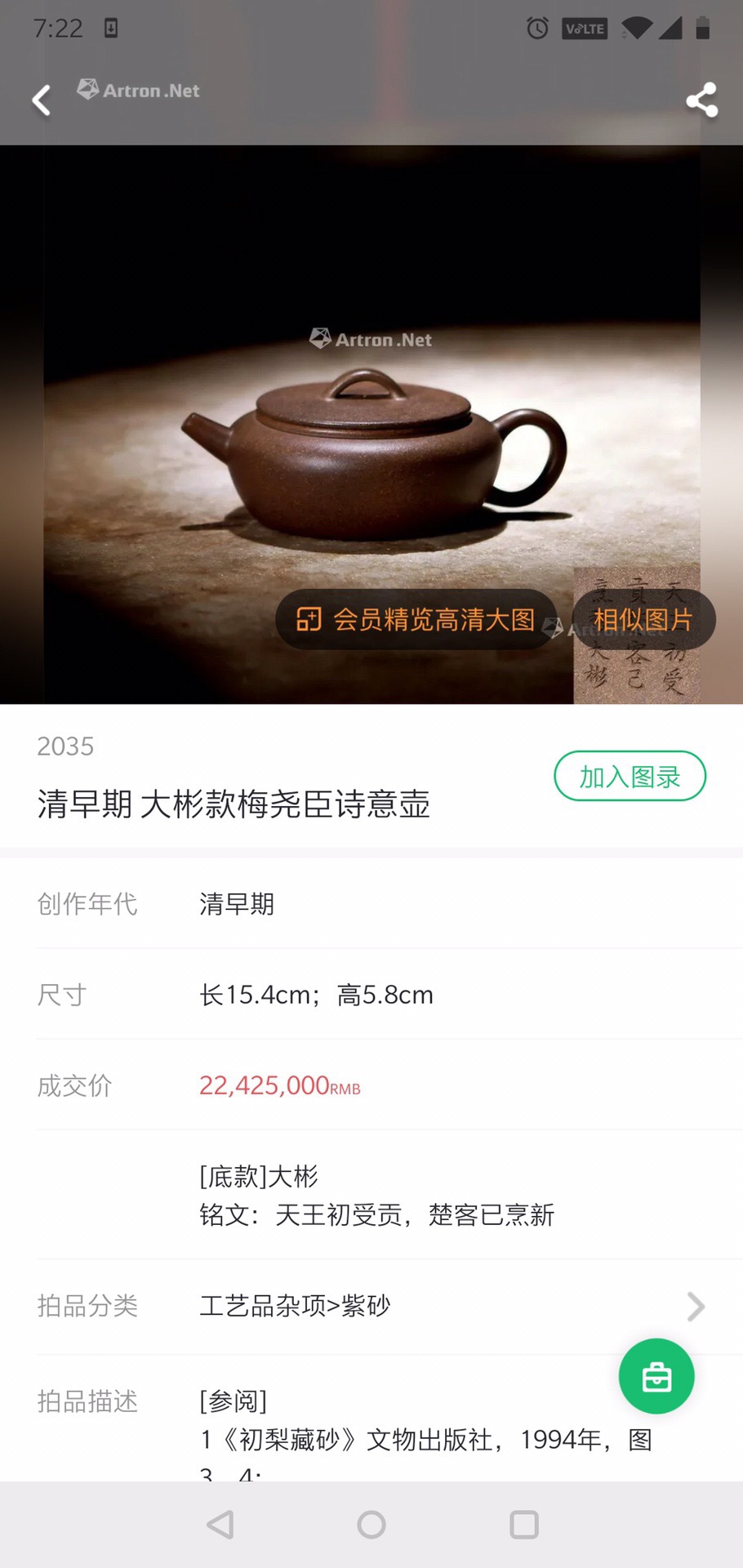Viewport: 743px width, 1568px height.
Task: Go to the system home screen
Action: (x=371, y=1525)
